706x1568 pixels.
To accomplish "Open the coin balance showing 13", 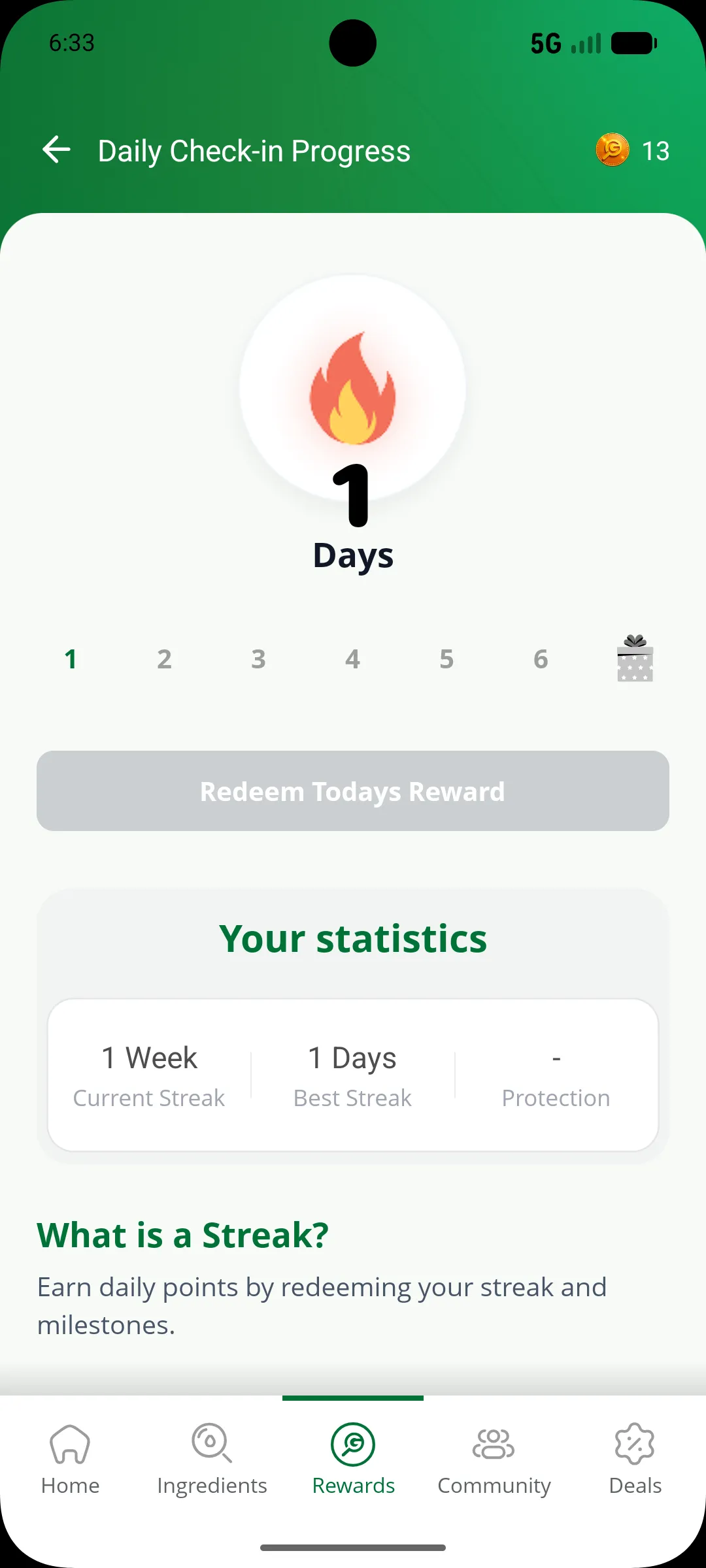I will pyautogui.click(x=632, y=150).
